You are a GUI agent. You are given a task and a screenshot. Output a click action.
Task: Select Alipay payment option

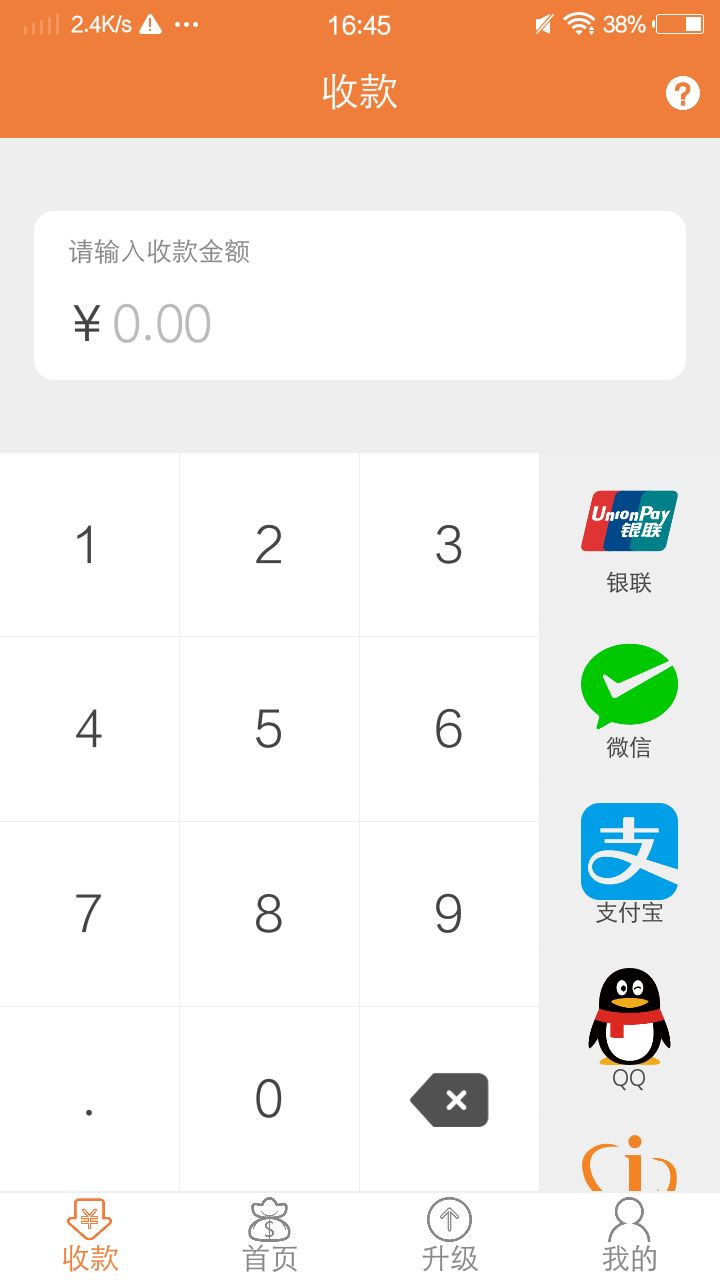628,865
